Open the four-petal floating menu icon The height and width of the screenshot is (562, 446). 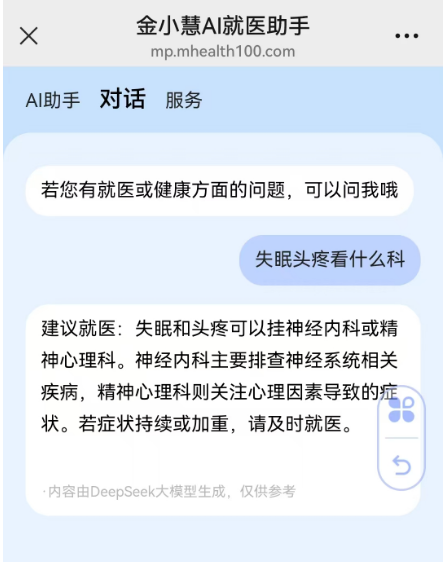(402, 409)
